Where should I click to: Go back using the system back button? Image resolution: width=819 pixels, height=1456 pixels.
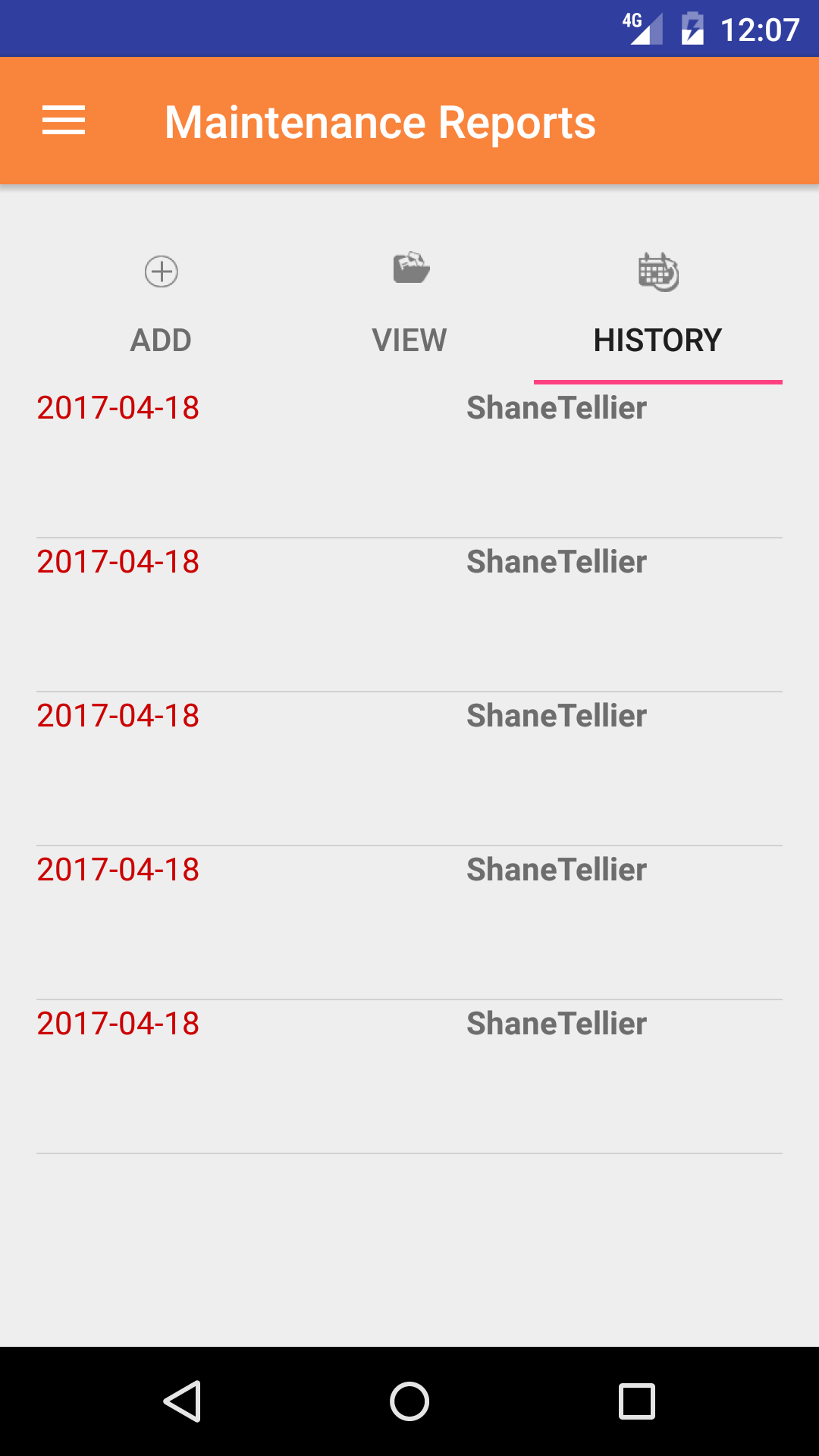point(182,1401)
